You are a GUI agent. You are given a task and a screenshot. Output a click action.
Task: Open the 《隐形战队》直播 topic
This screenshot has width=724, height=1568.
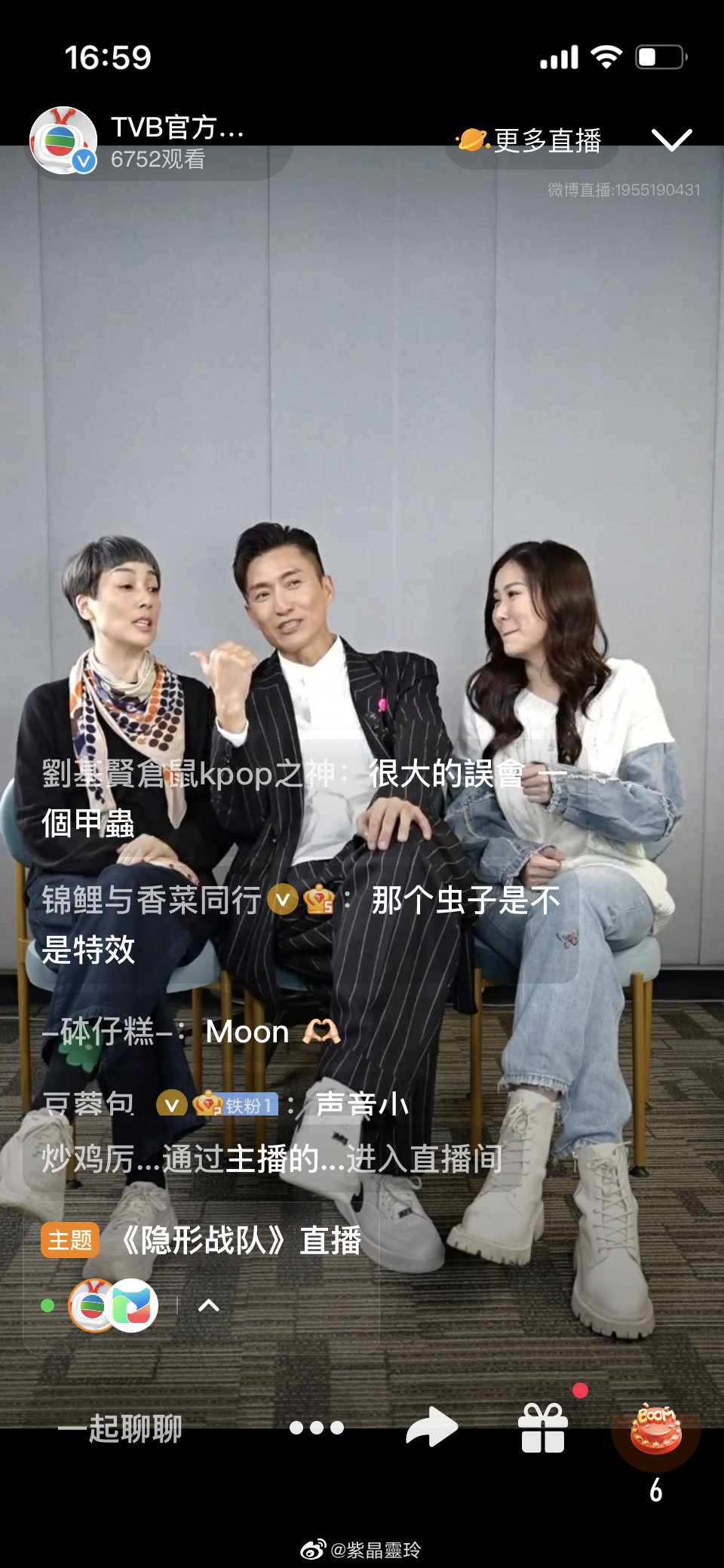tap(240, 1241)
